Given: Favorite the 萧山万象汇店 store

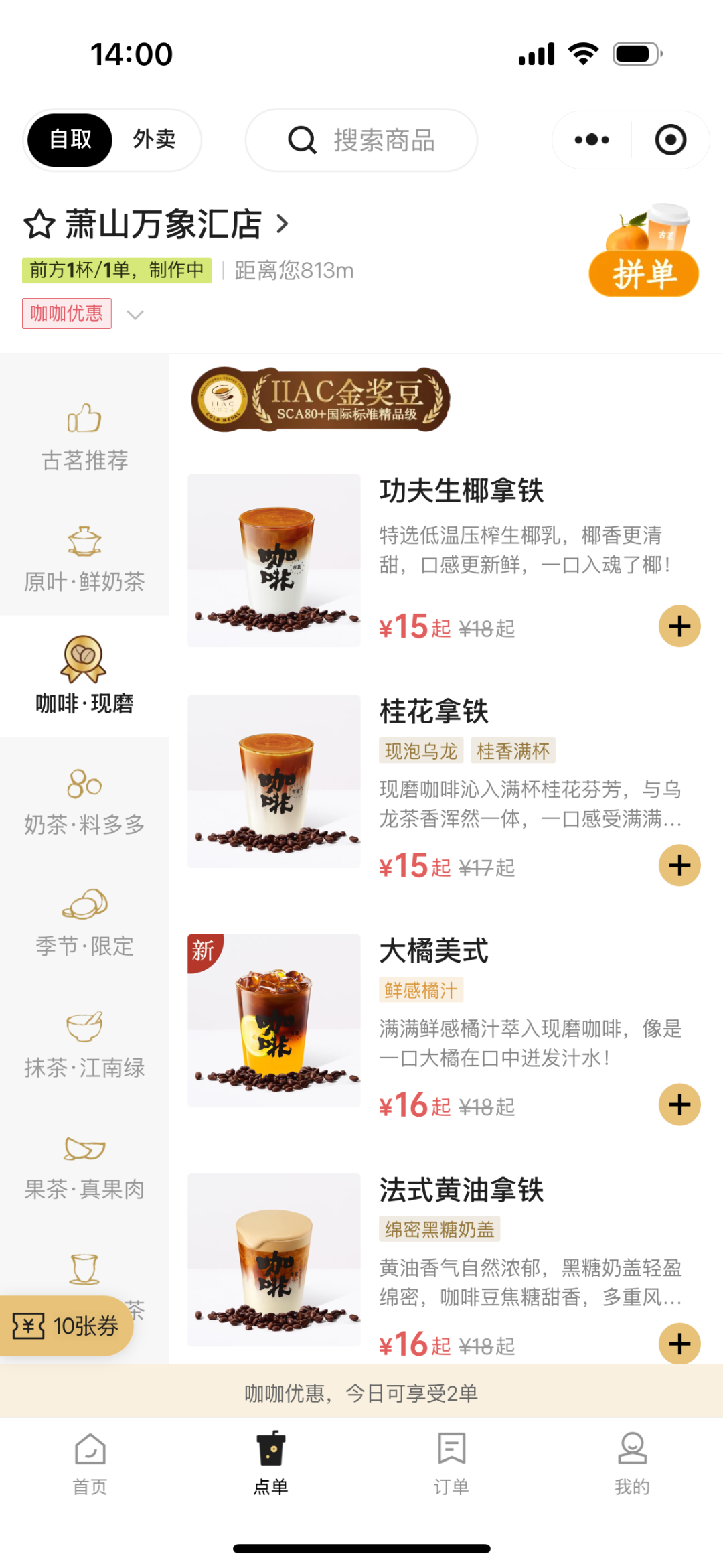Looking at the screenshot, I should pos(39,224).
